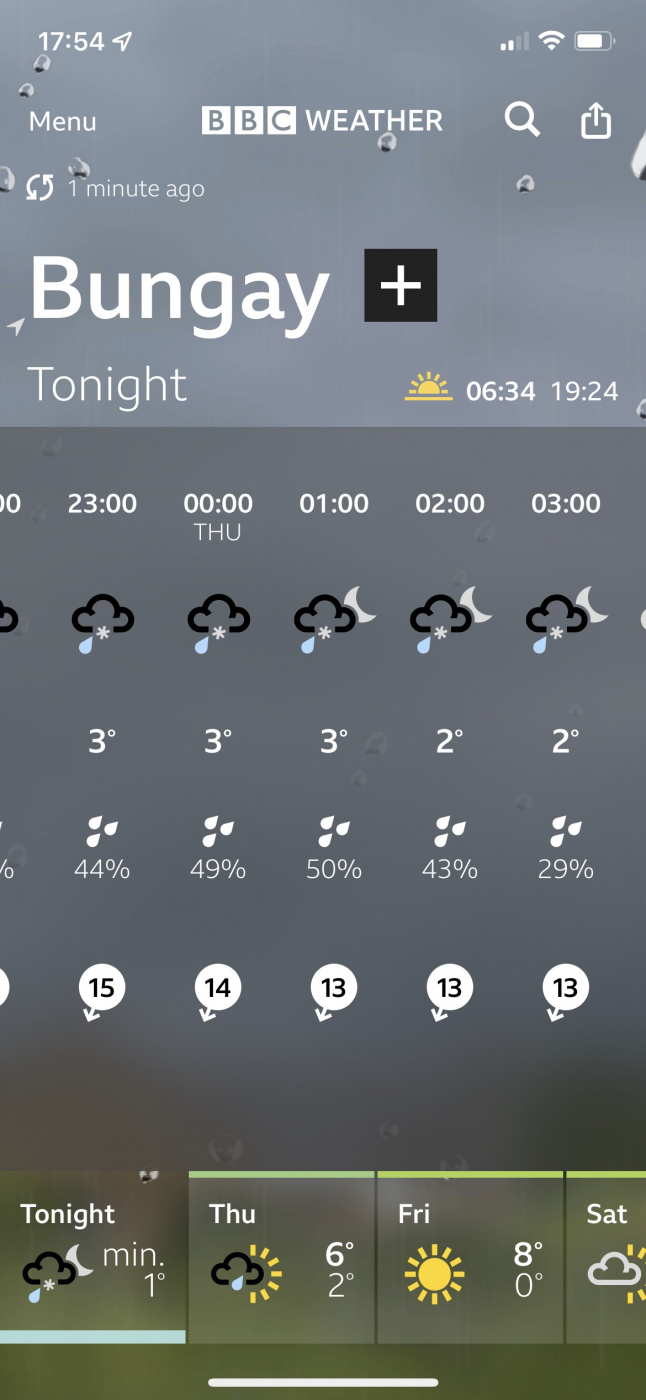Expand the 03:00 hourly forecast

click(x=566, y=740)
